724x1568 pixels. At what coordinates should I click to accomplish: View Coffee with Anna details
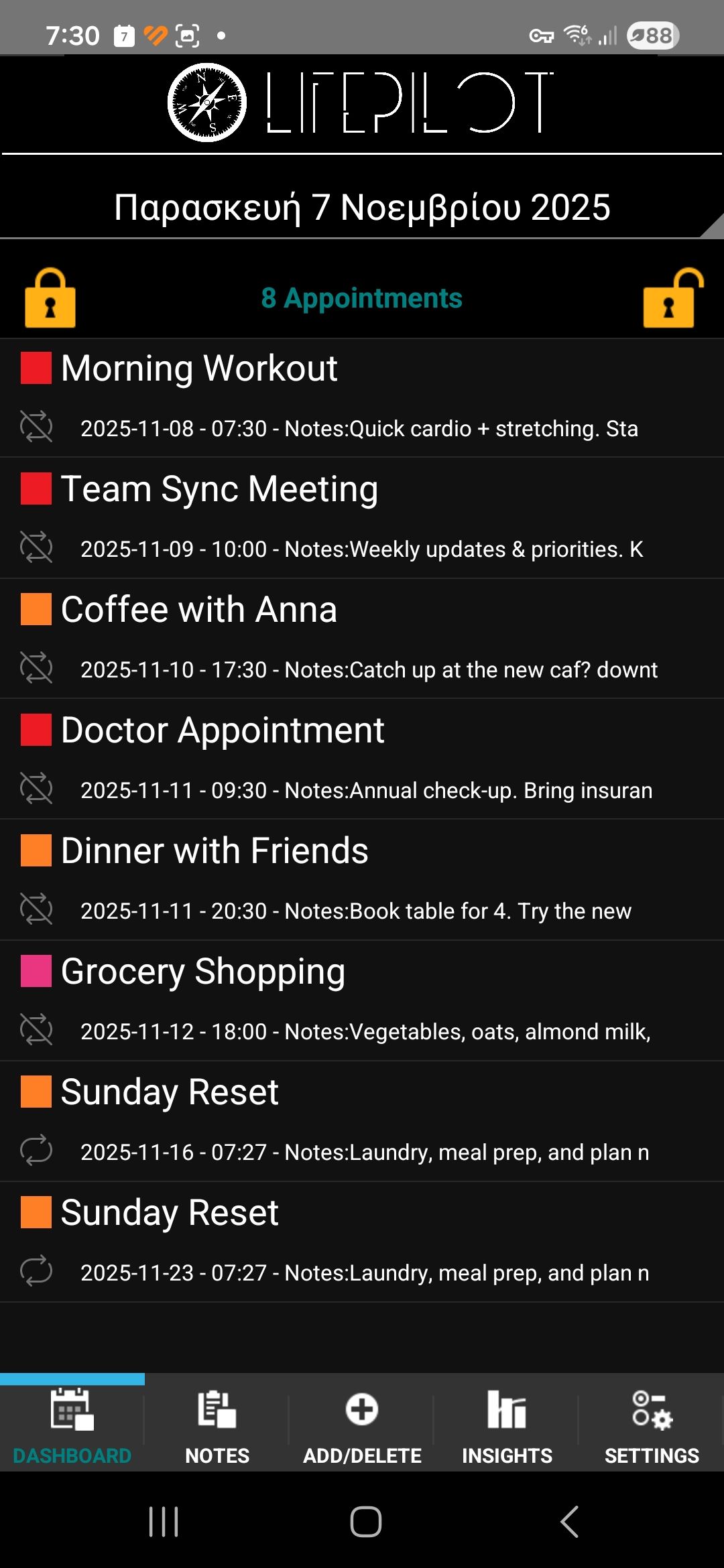(x=362, y=639)
